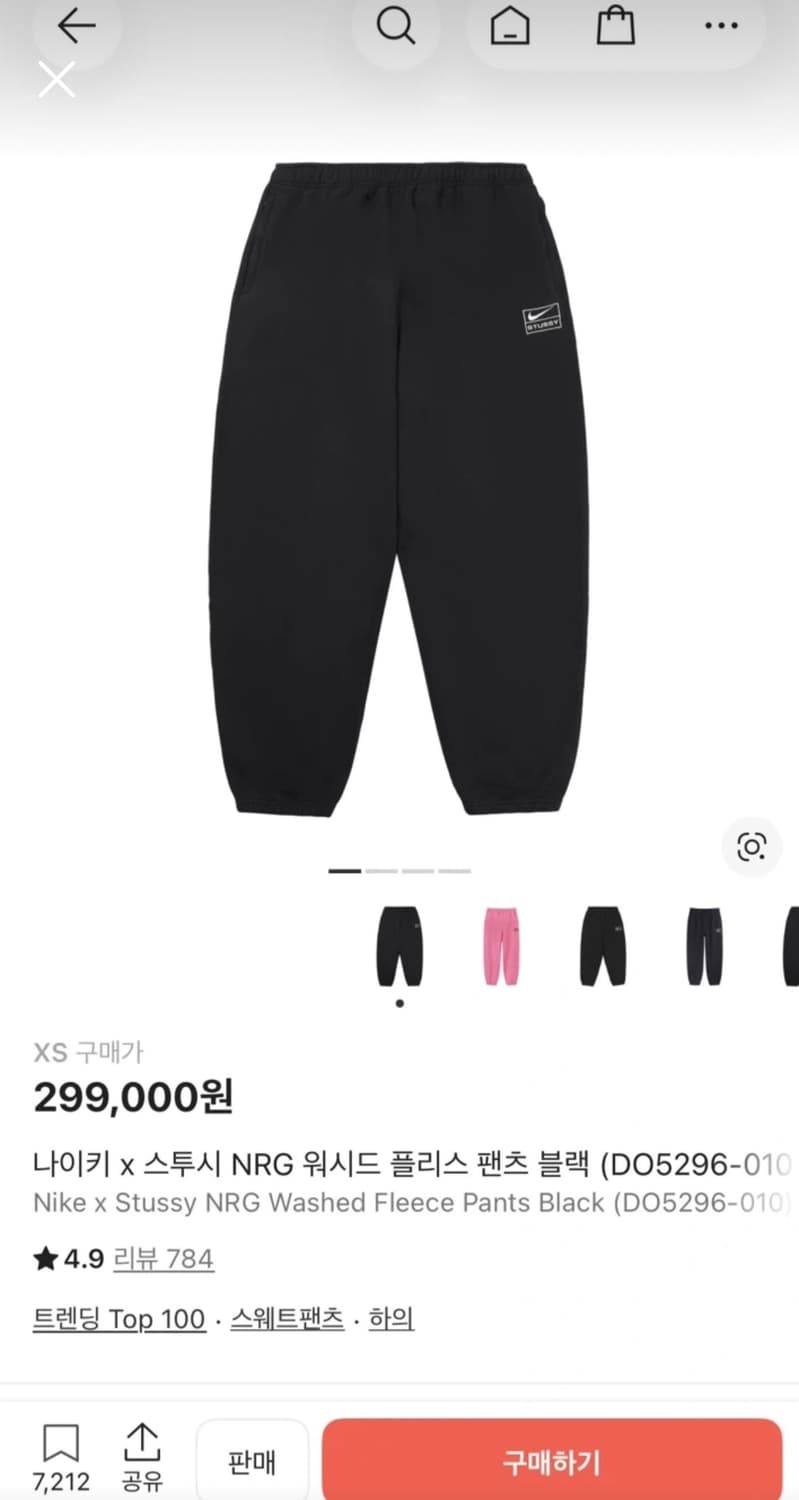The width and height of the screenshot is (799, 1500).
Task: Go to the home icon
Action: click(x=507, y=27)
